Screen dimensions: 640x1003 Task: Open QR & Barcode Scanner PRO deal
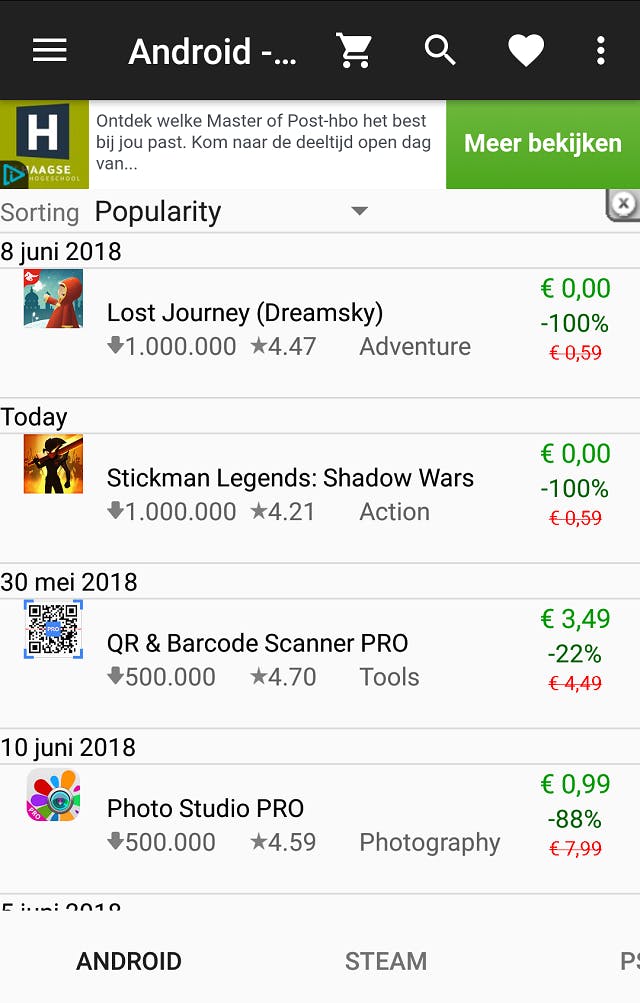pos(258,643)
